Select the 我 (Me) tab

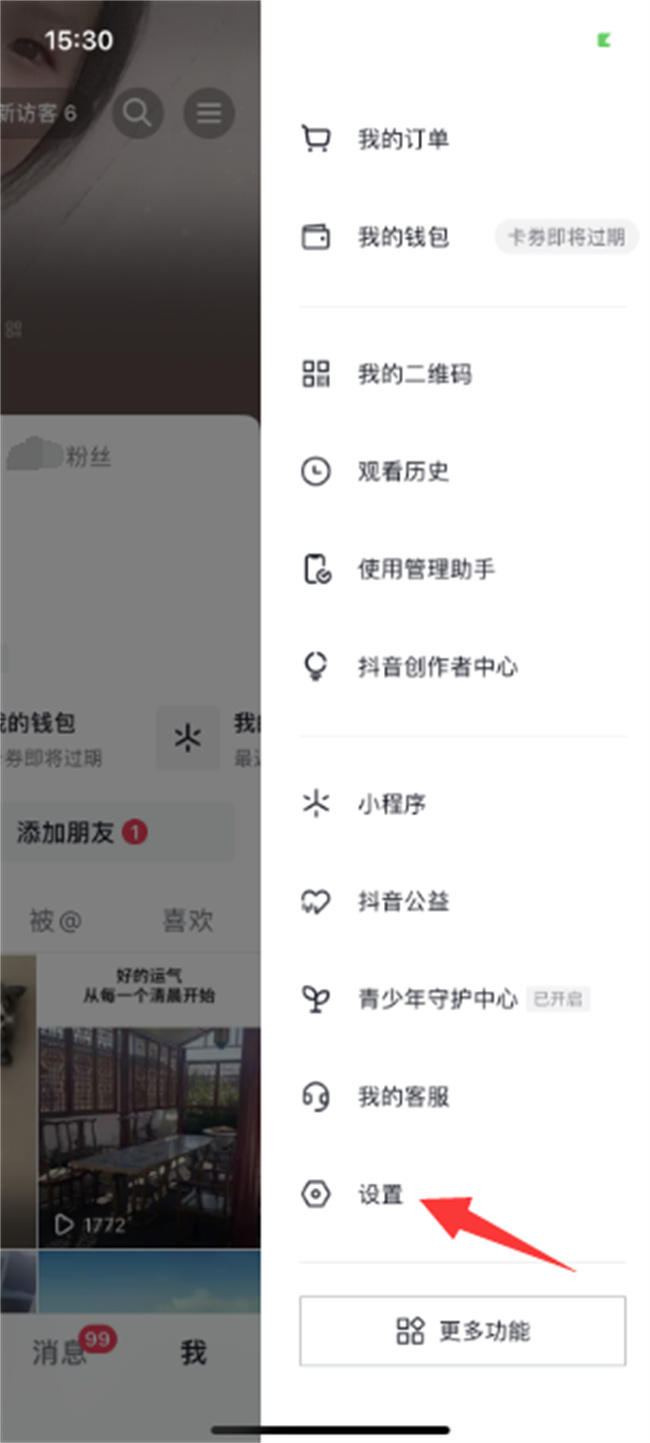click(x=193, y=1353)
